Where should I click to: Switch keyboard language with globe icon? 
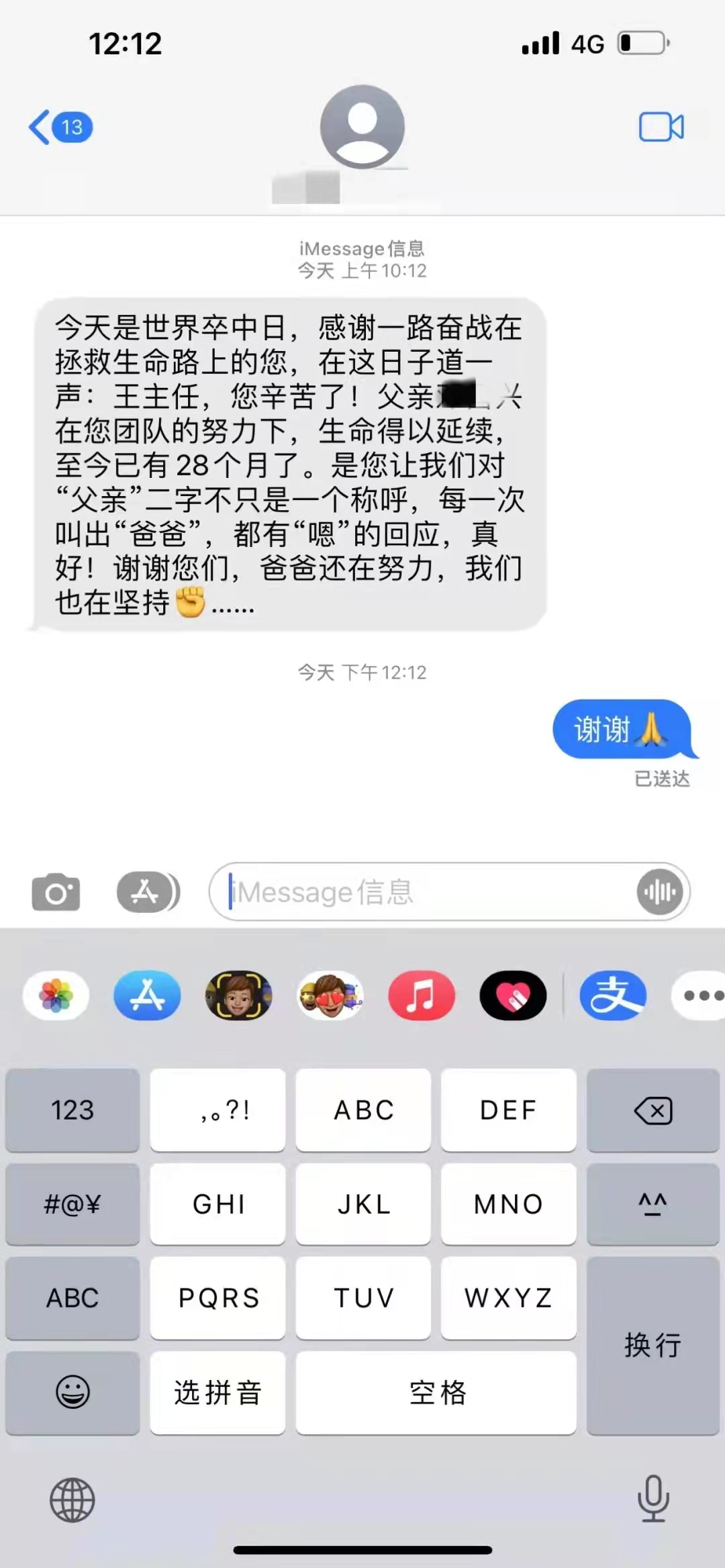[72, 1500]
